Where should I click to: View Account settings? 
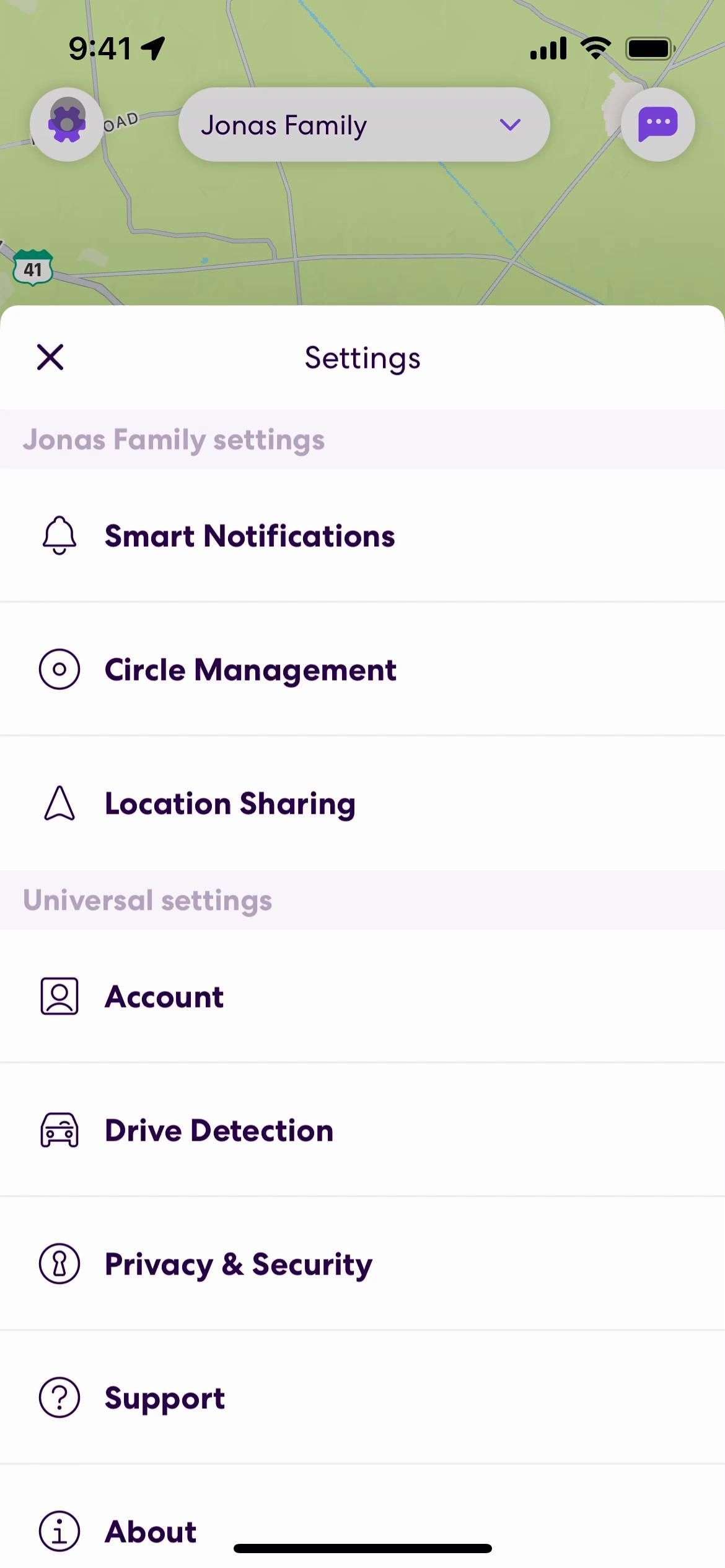coord(164,996)
